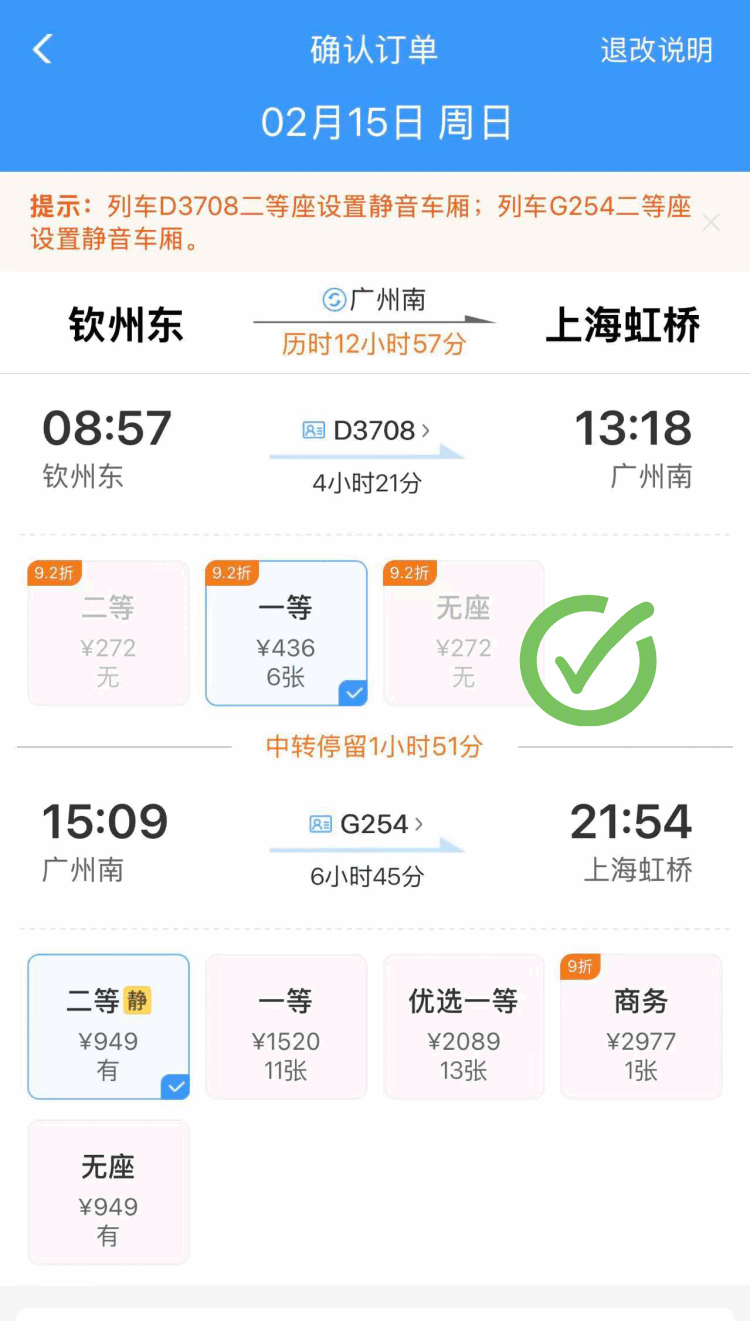
Task: Go back from the 确认订单 page
Action: pos(42,50)
